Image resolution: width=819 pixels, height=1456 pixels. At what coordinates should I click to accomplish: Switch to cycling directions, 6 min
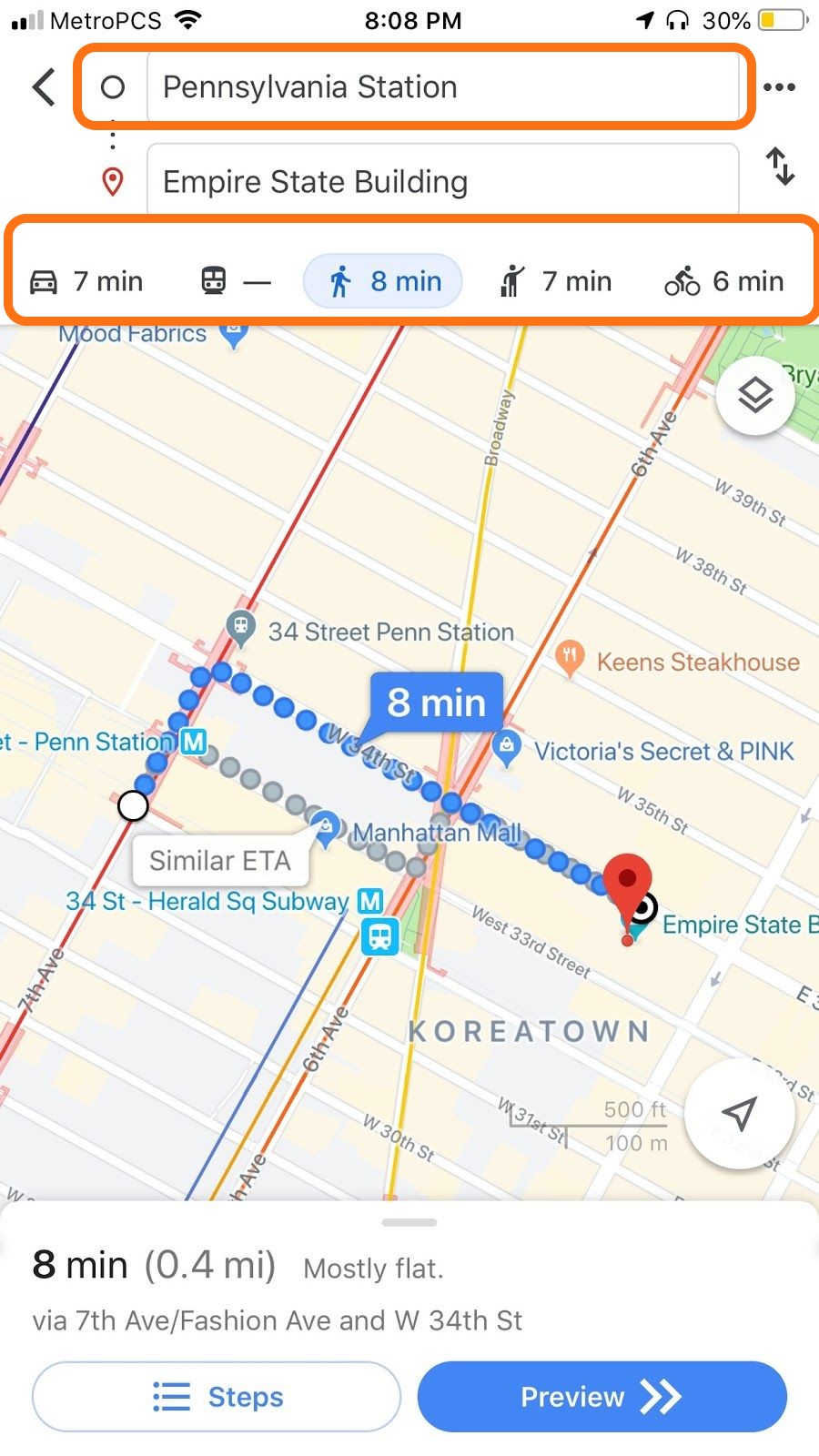(724, 281)
